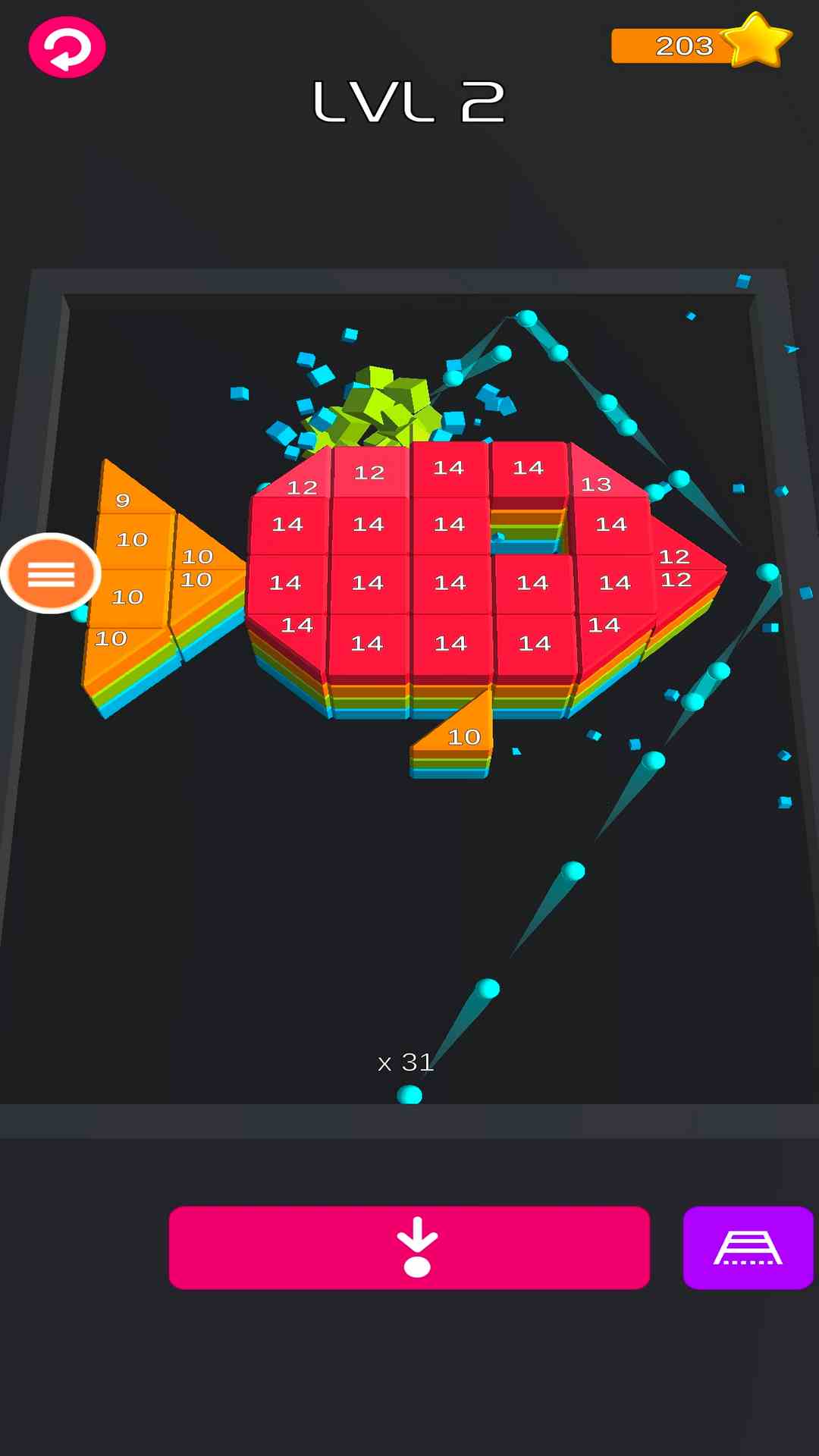Tap the purple floor guard button
Image resolution: width=819 pixels, height=1456 pixels.
coord(748,1247)
